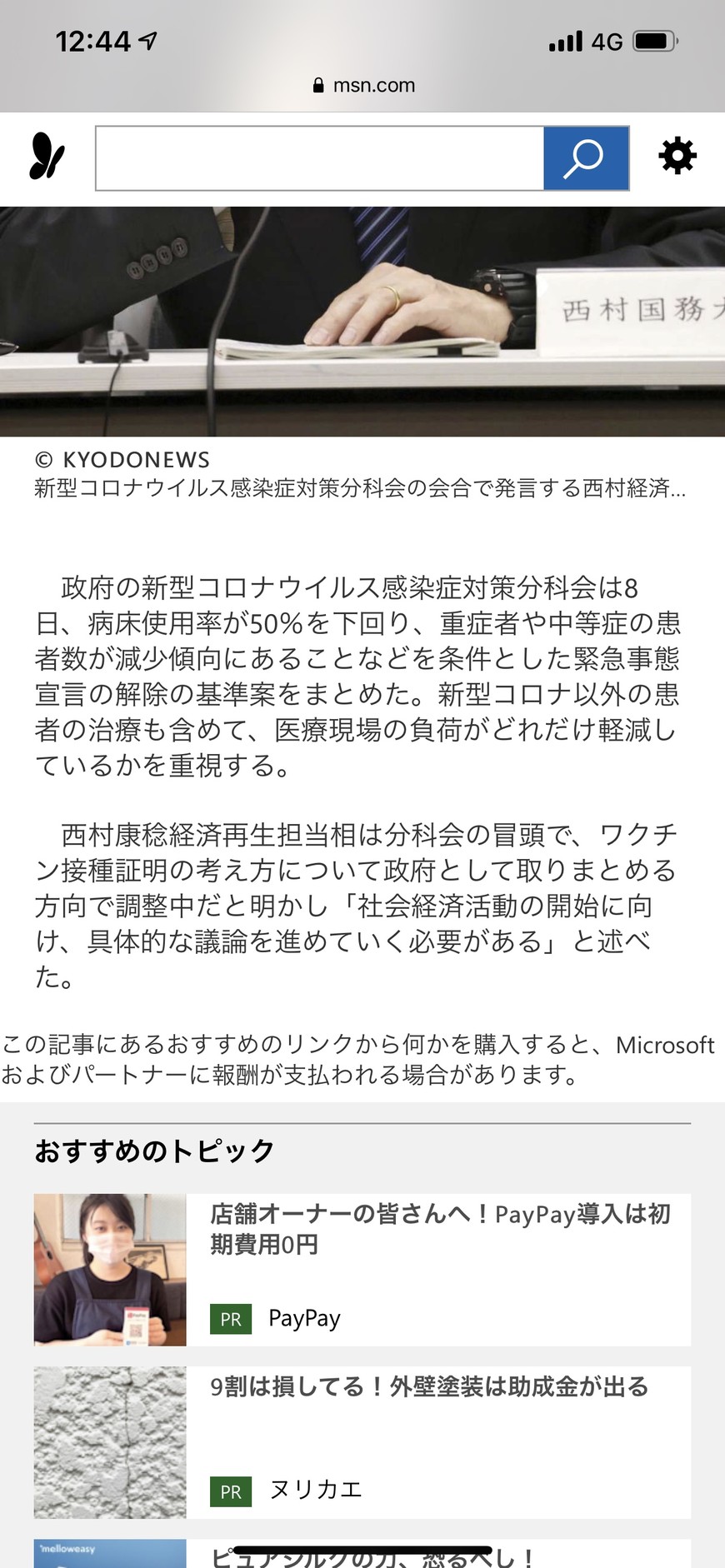
Task: Tap the msn.com address bar
Action: [x=363, y=85]
